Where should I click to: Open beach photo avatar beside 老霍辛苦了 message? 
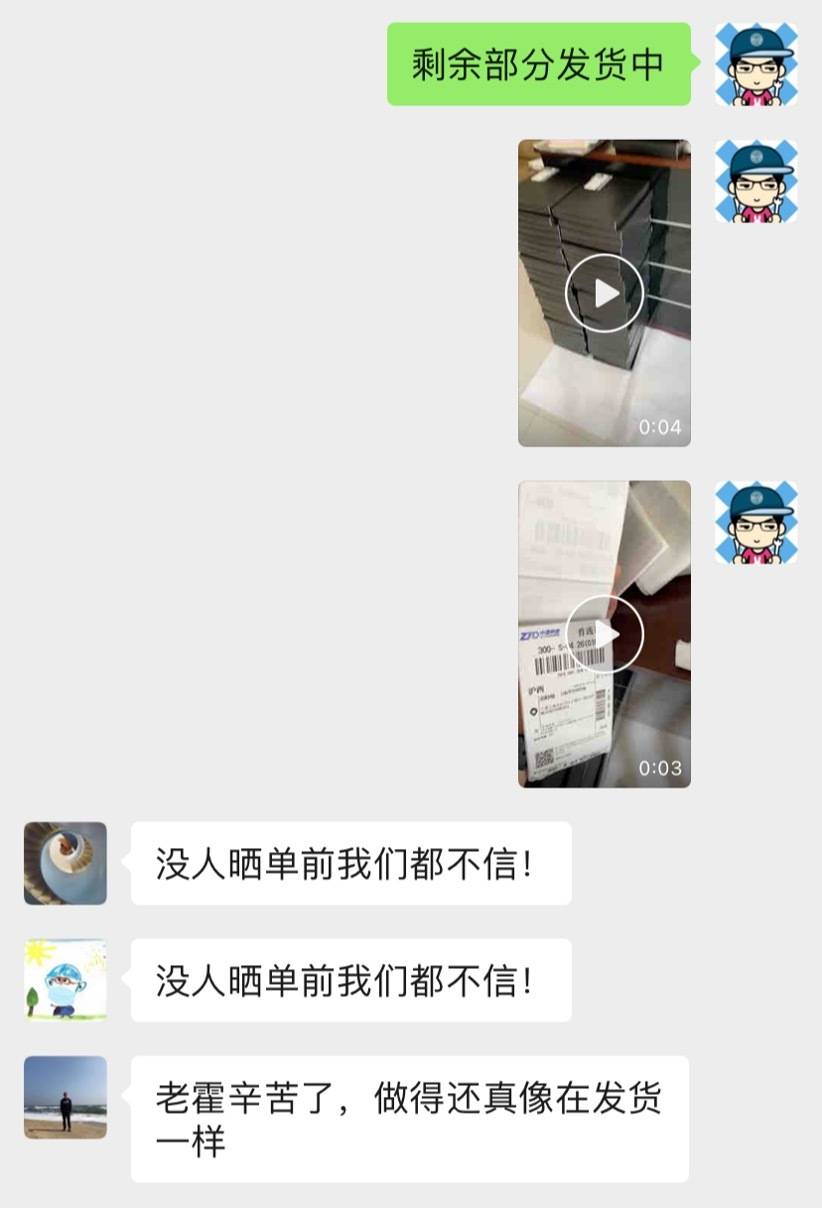65,1097
